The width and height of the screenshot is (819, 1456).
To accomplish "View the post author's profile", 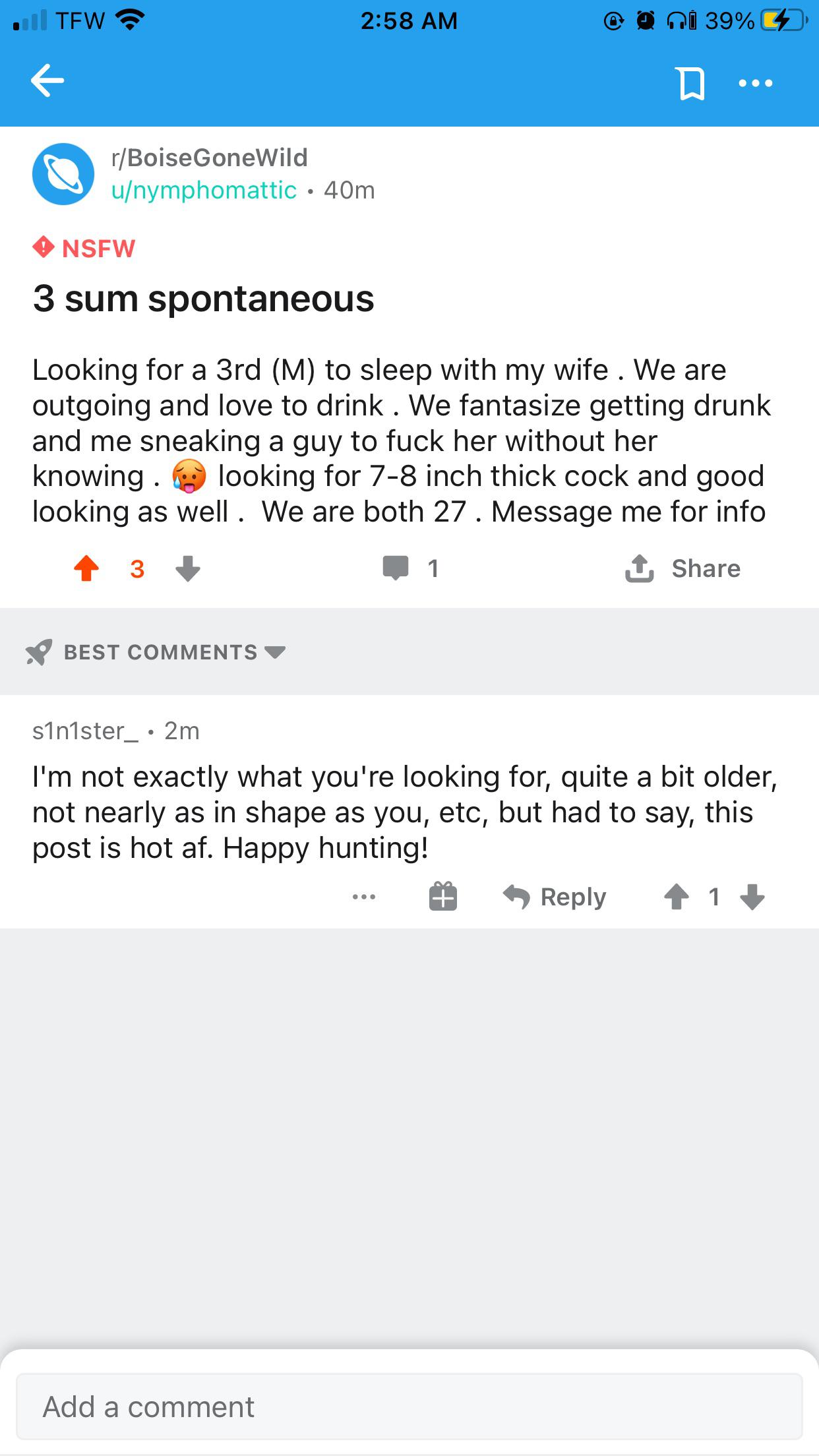I will coord(204,191).
